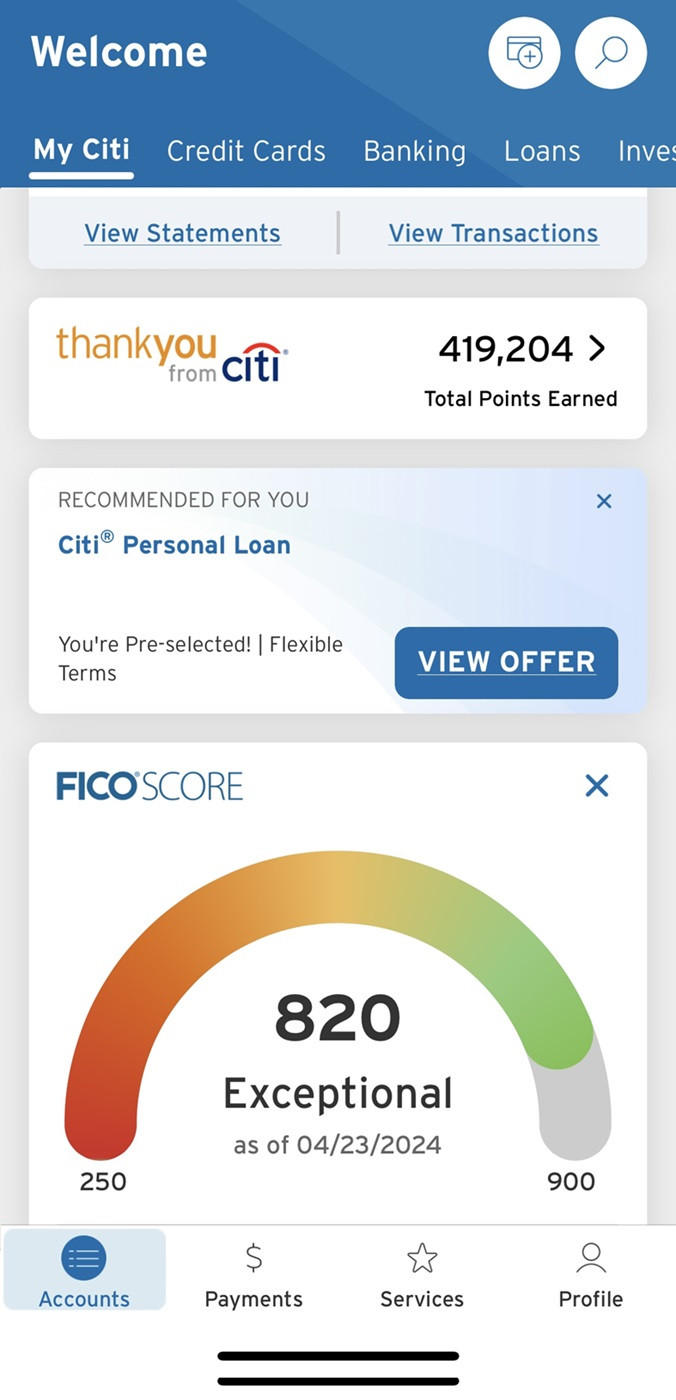Select Accounts in the bottom bar
676x1400 pixels.
coord(84,1272)
